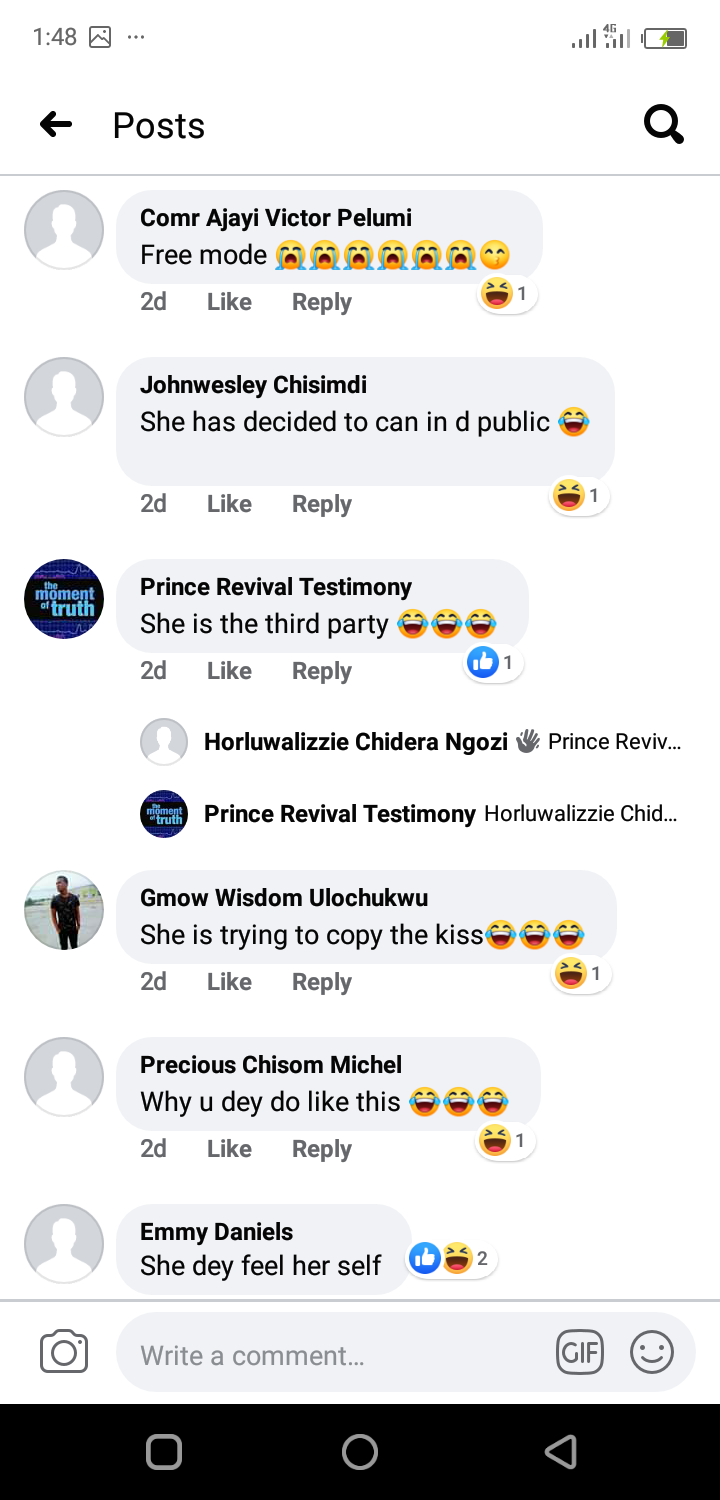Like Johnwesley Chisimdi's comment
Screen dimensions: 720x1500
[229, 504]
